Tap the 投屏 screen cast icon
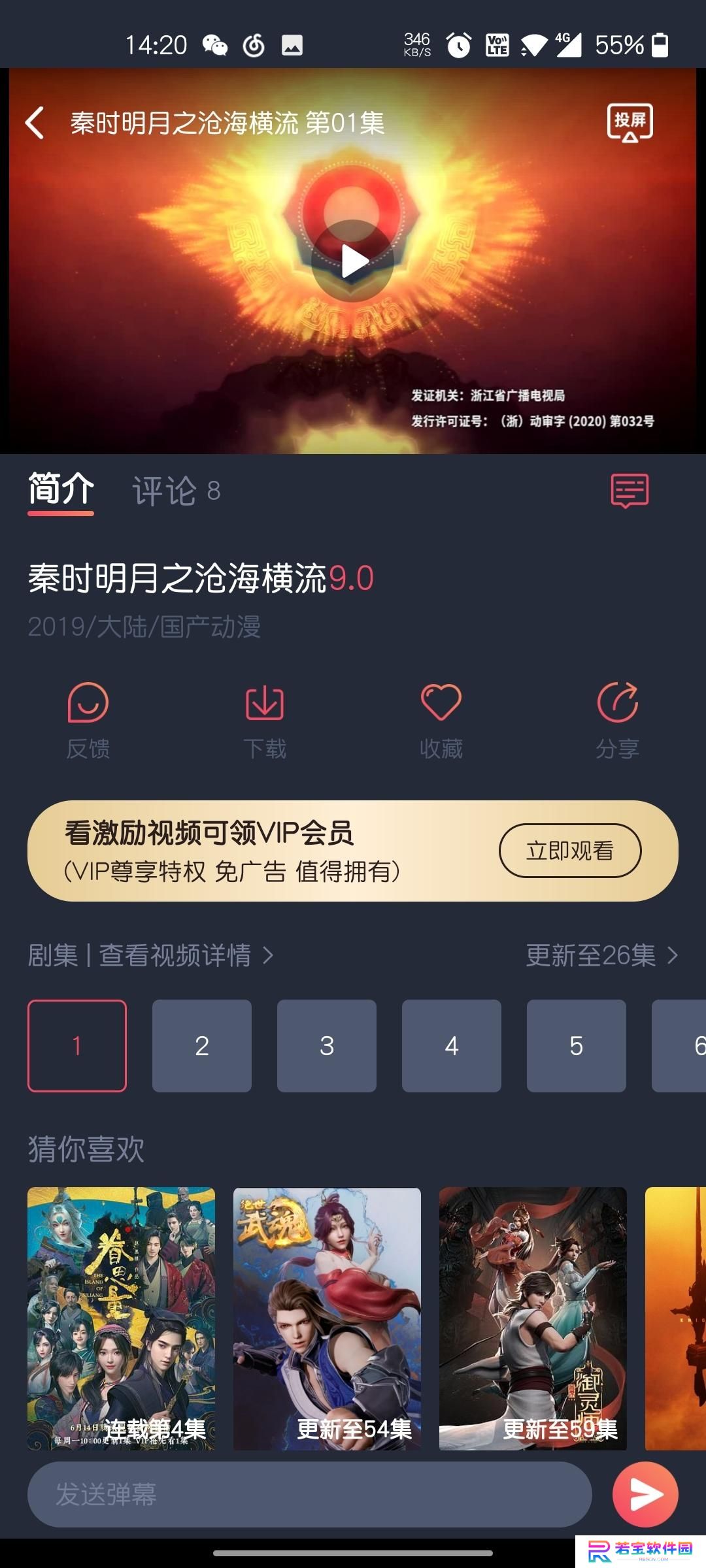 coord(630,123)
